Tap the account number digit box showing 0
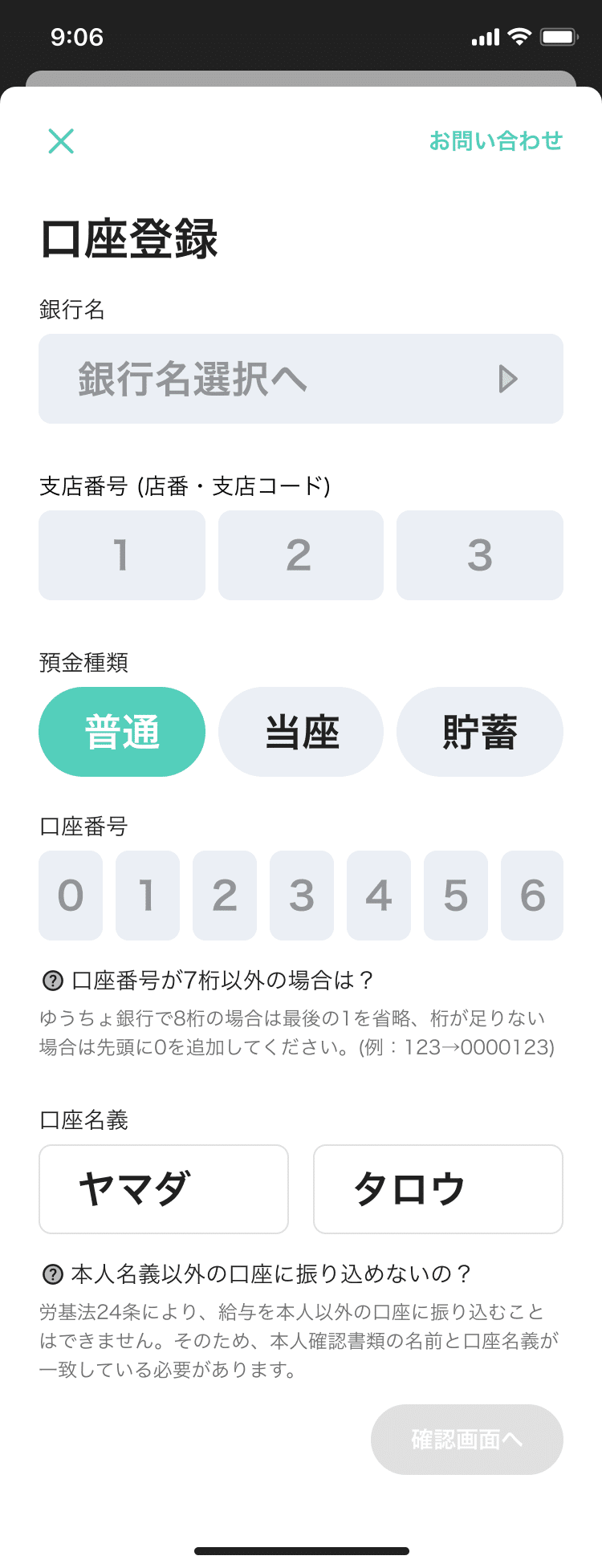 tap(71, 896)
